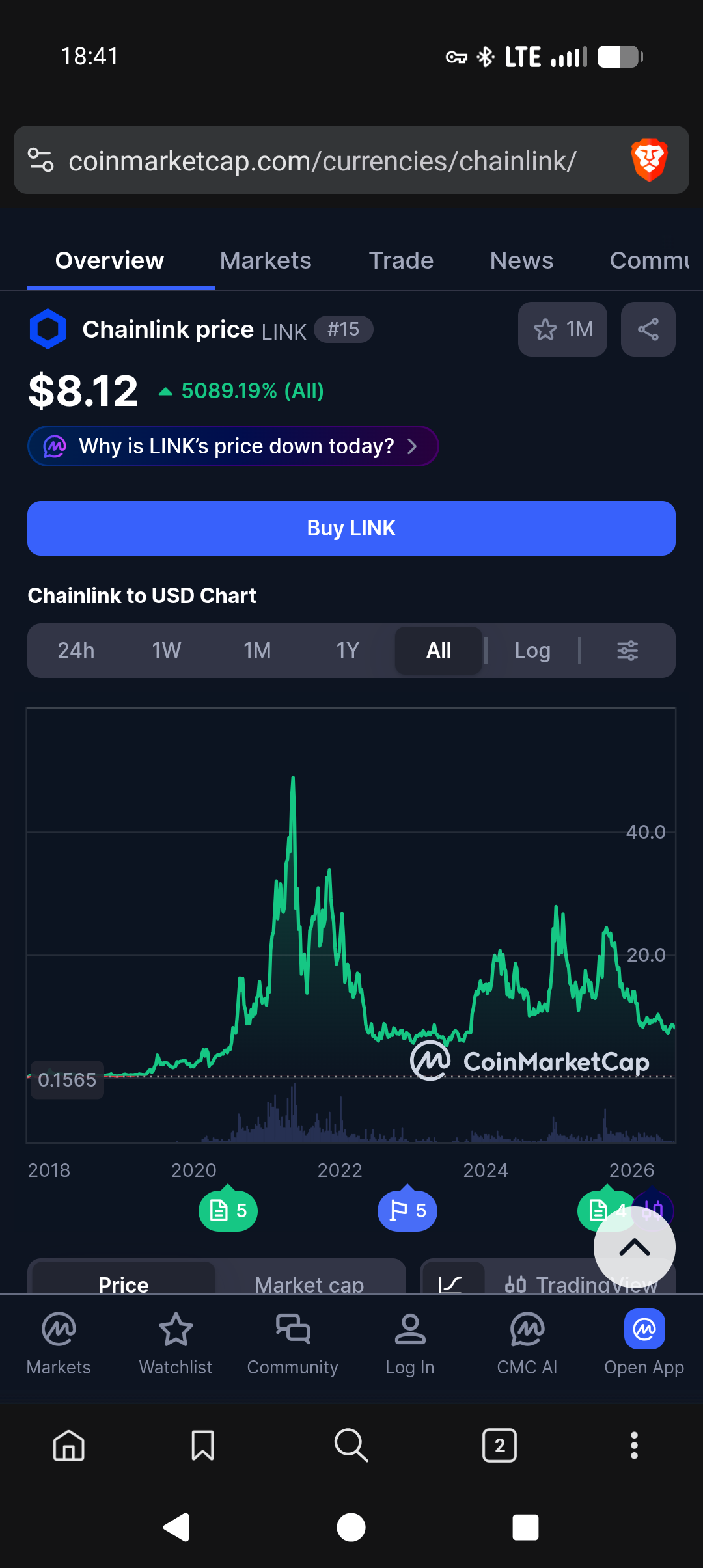Open the browser tab switcher
This screenshot has width=703, height=1568.
click(x=500, y=1446)
